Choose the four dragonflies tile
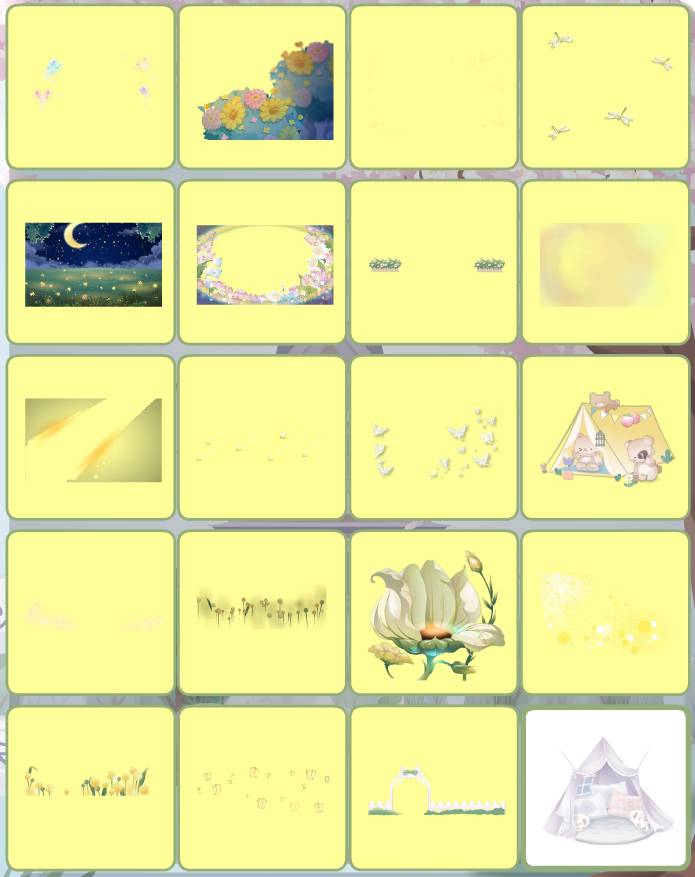695x877 pixels. click(x=605, y=88)
